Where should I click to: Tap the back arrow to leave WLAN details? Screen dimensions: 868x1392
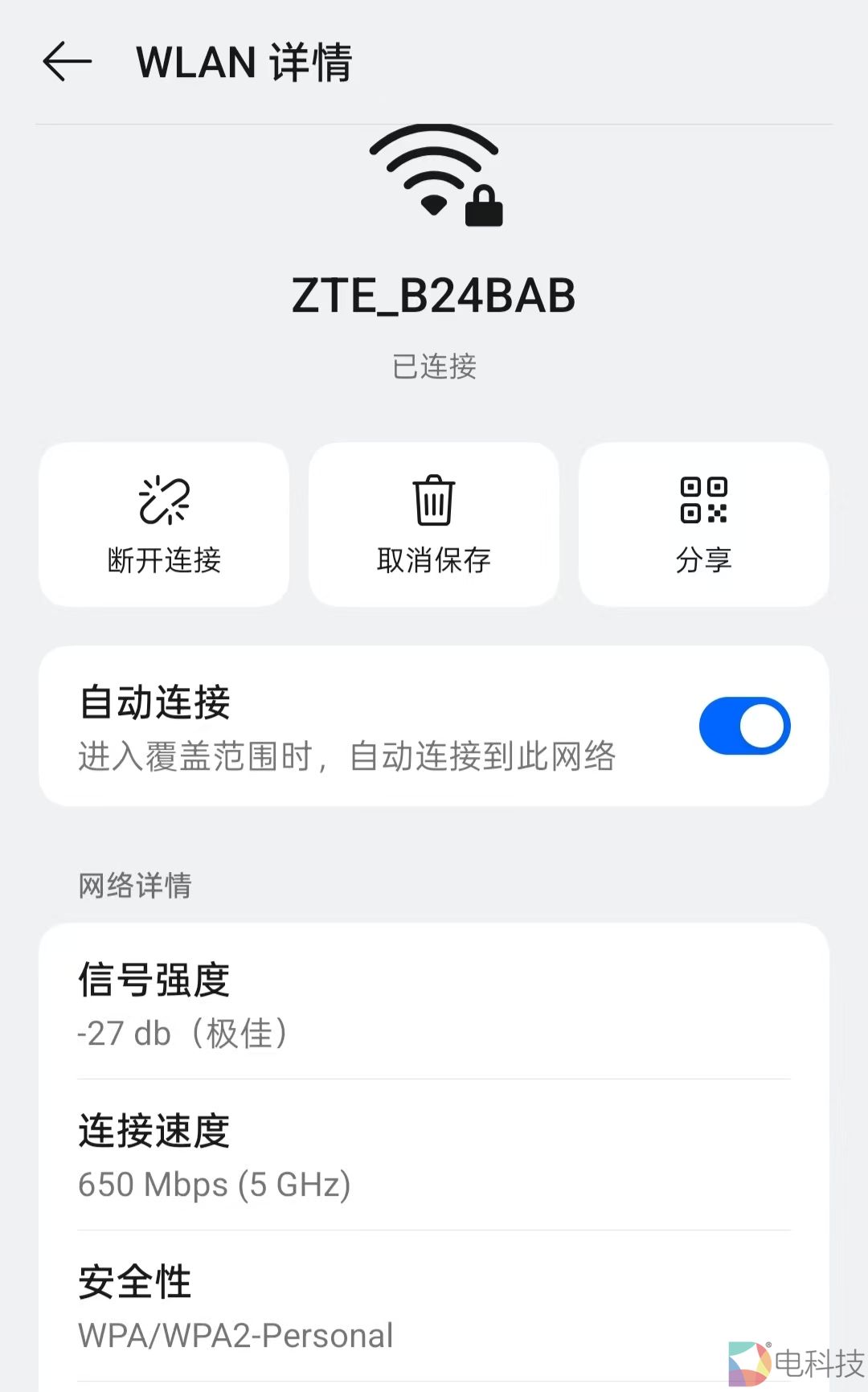click(x=67, y=63)
